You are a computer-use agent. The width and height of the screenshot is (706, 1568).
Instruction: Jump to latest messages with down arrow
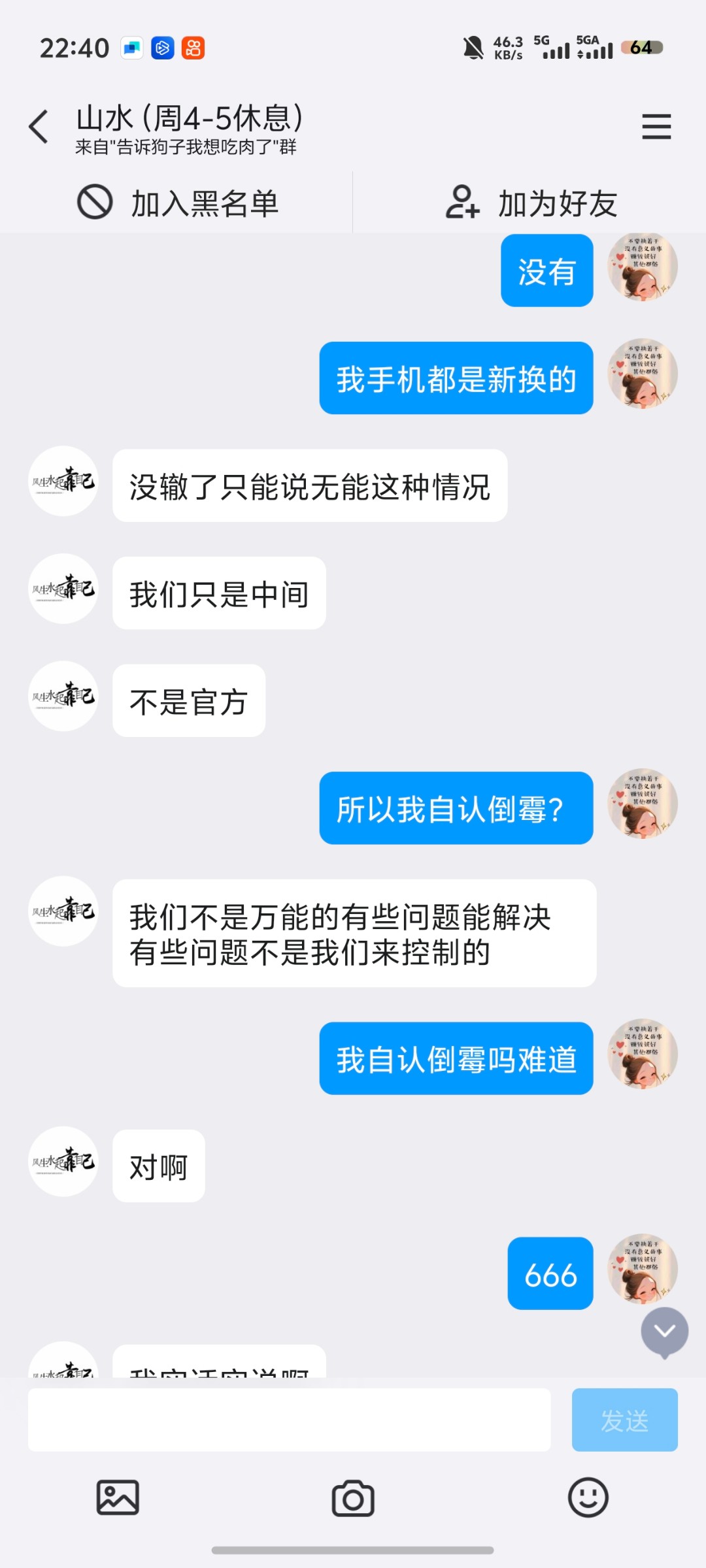[664, 1331]
